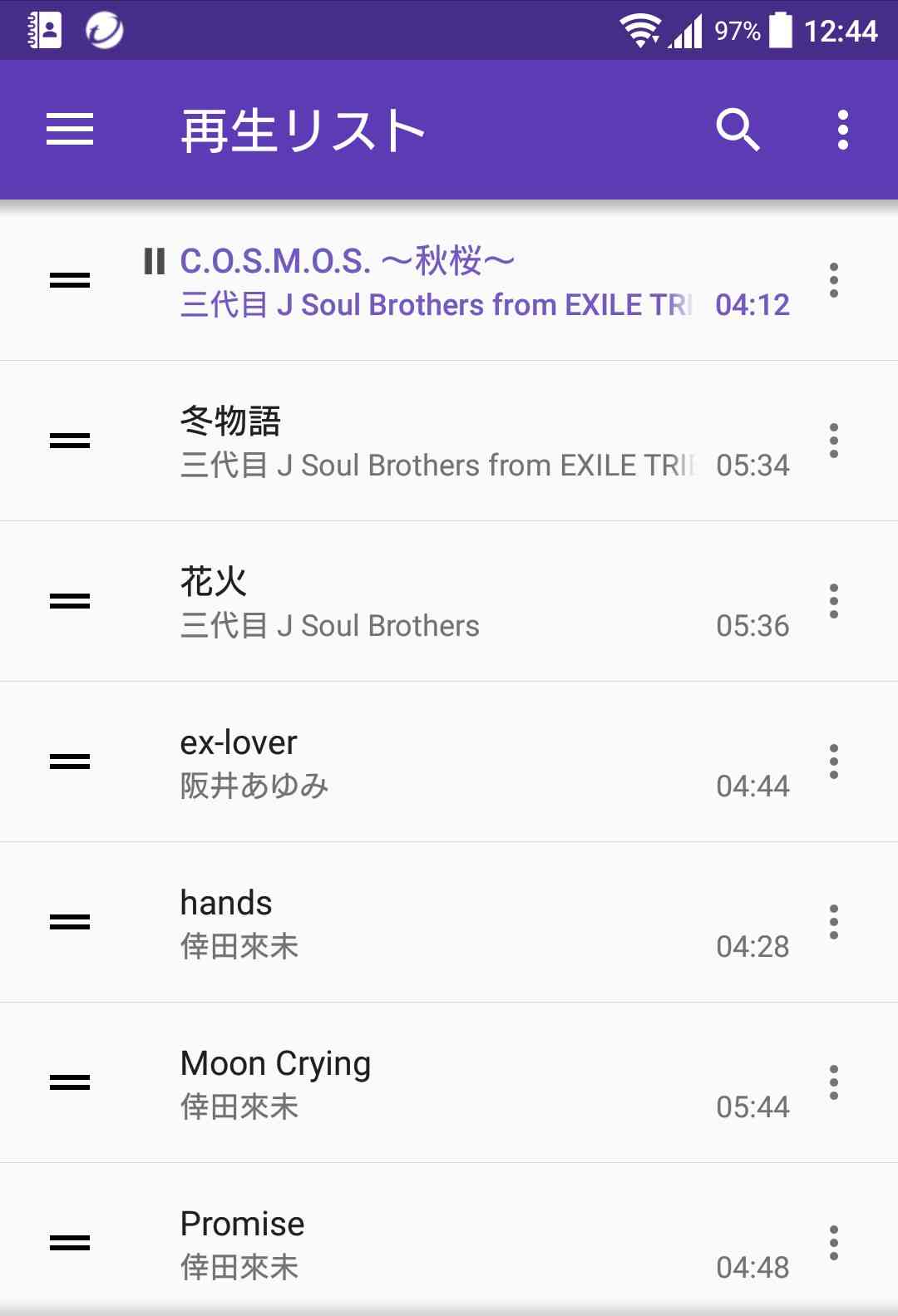Grab the drag handle next to 花火

pyautogui.click(x=70, y=602)
